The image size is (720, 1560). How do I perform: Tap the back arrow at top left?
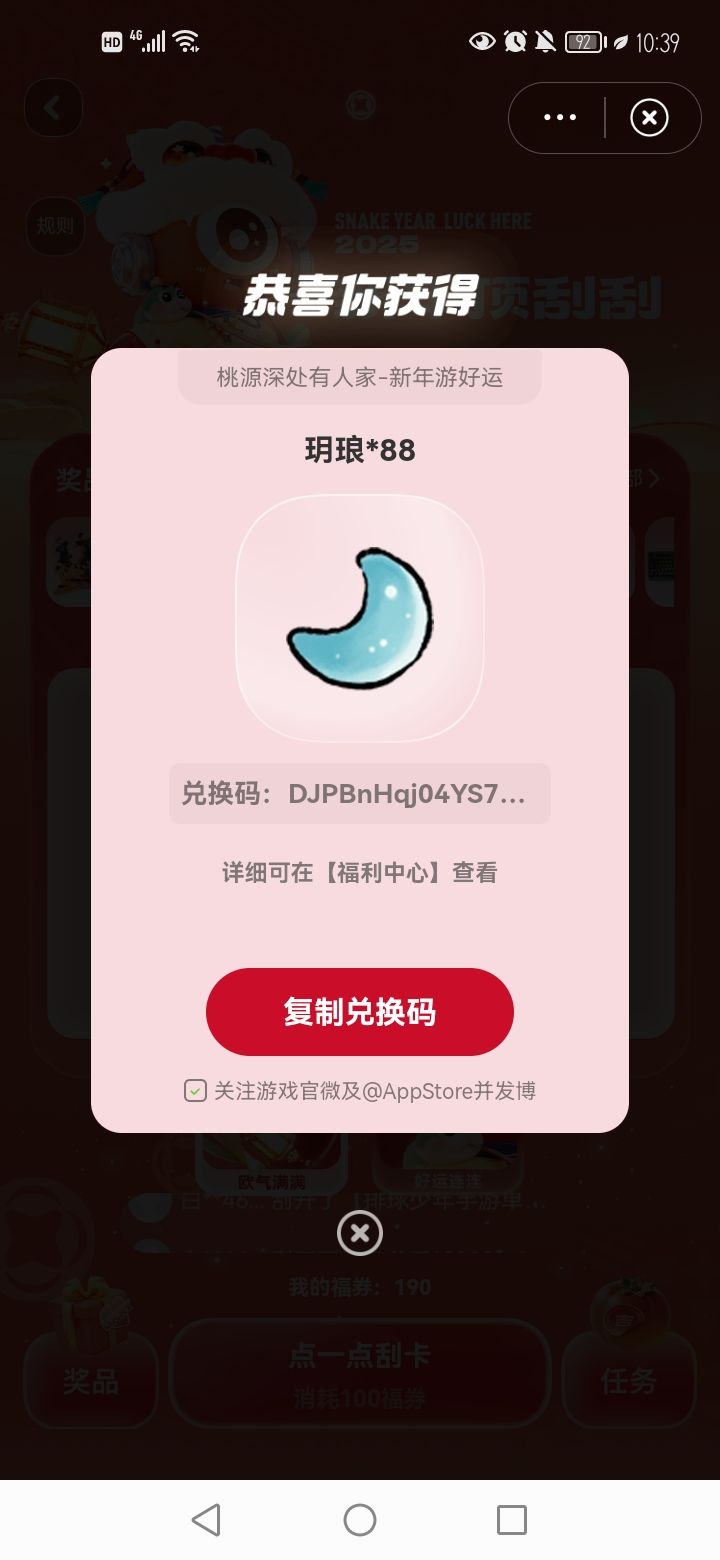(x=53, y=107)
